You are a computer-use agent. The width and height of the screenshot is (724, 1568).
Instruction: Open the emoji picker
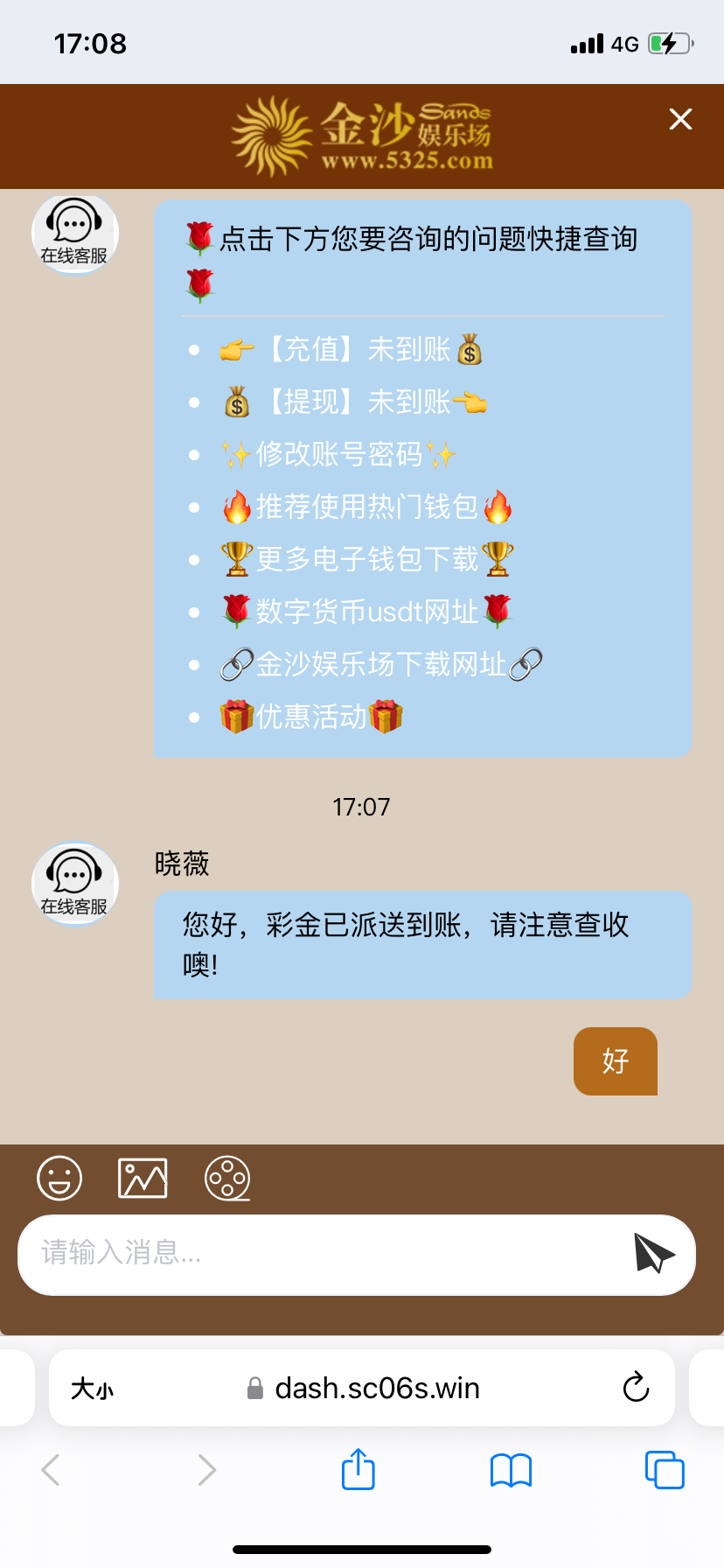(x=59, y=1178)
